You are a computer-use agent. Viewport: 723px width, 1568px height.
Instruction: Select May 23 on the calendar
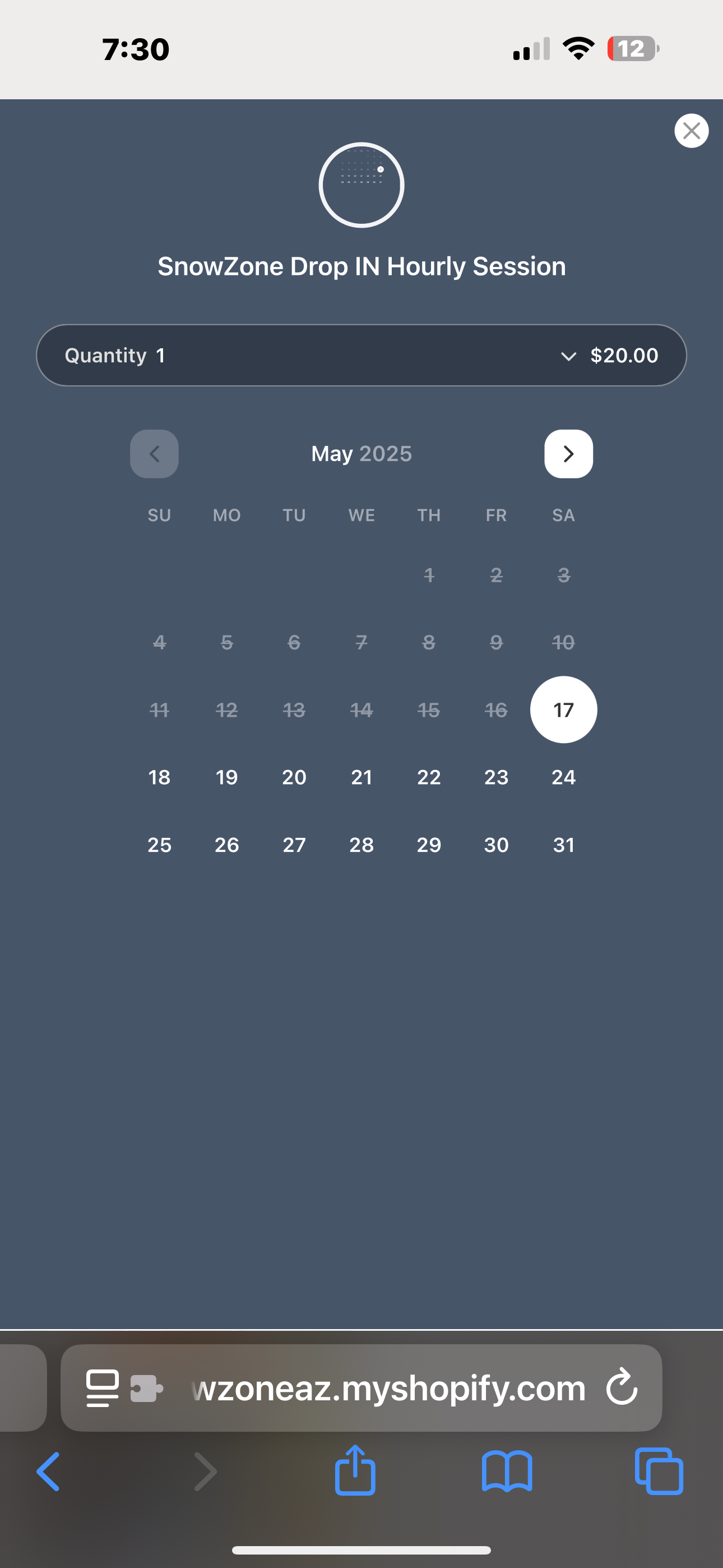point(496,777)
